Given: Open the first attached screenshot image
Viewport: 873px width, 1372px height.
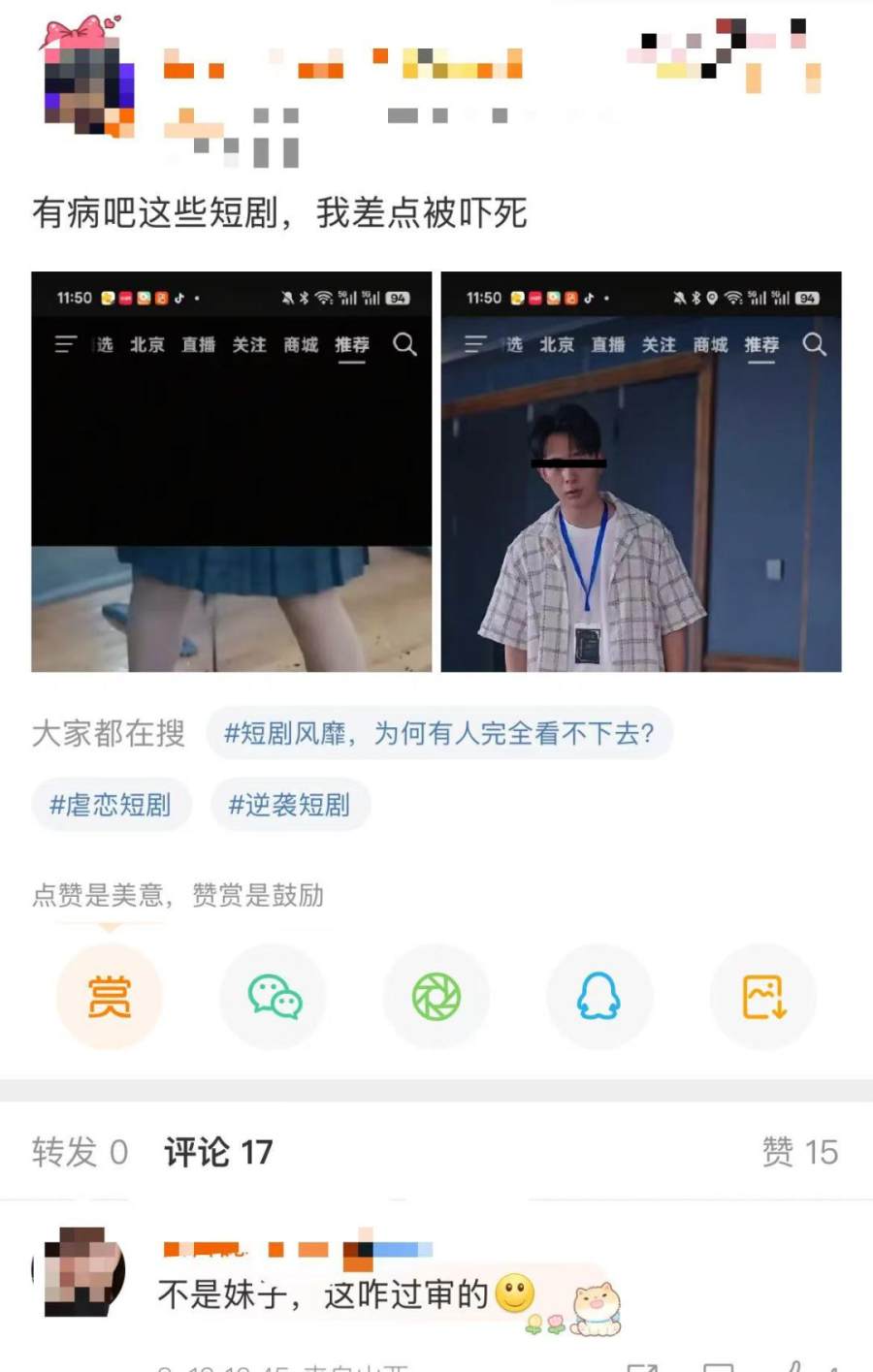Looking at the screenshot, I should pos(231,471).
